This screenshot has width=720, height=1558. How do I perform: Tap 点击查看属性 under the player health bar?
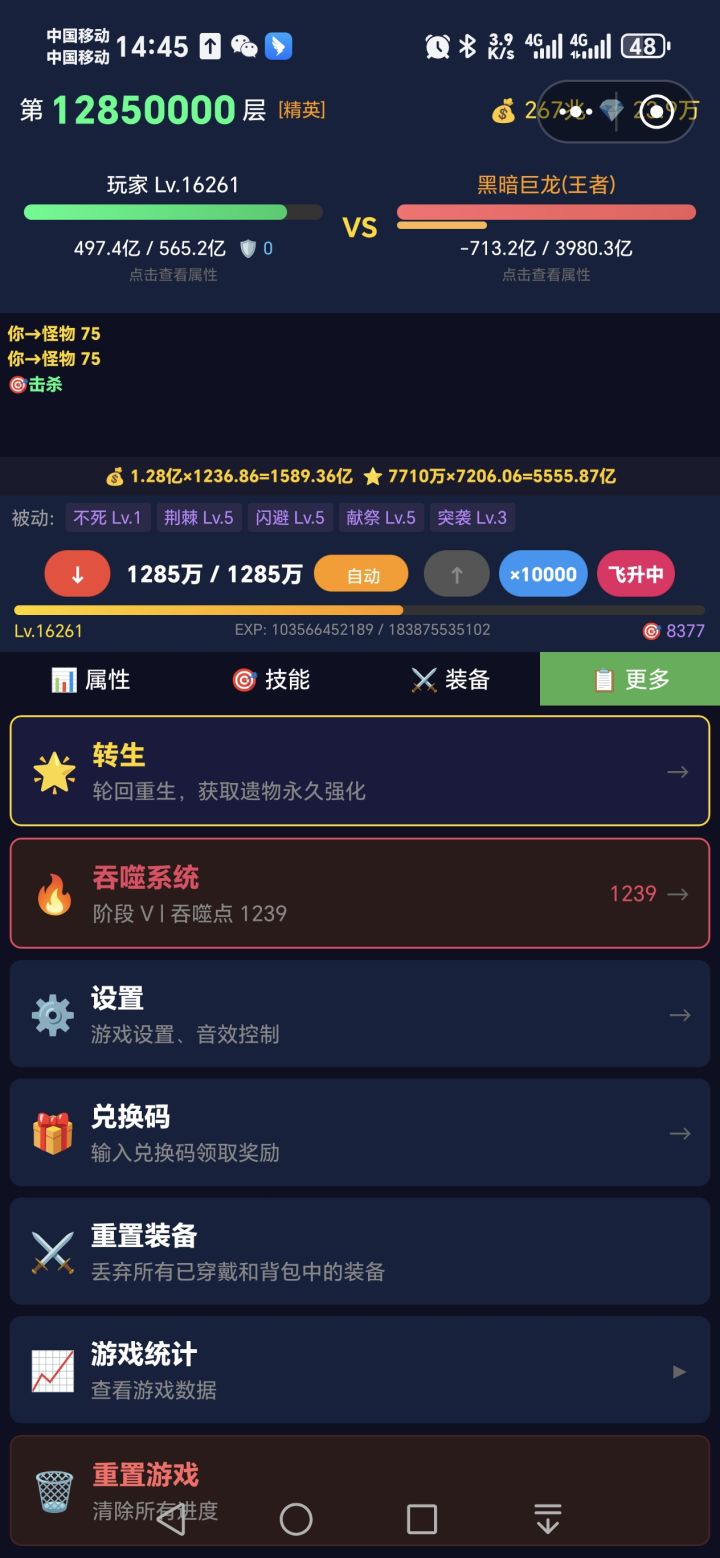(x=172, y=275)
